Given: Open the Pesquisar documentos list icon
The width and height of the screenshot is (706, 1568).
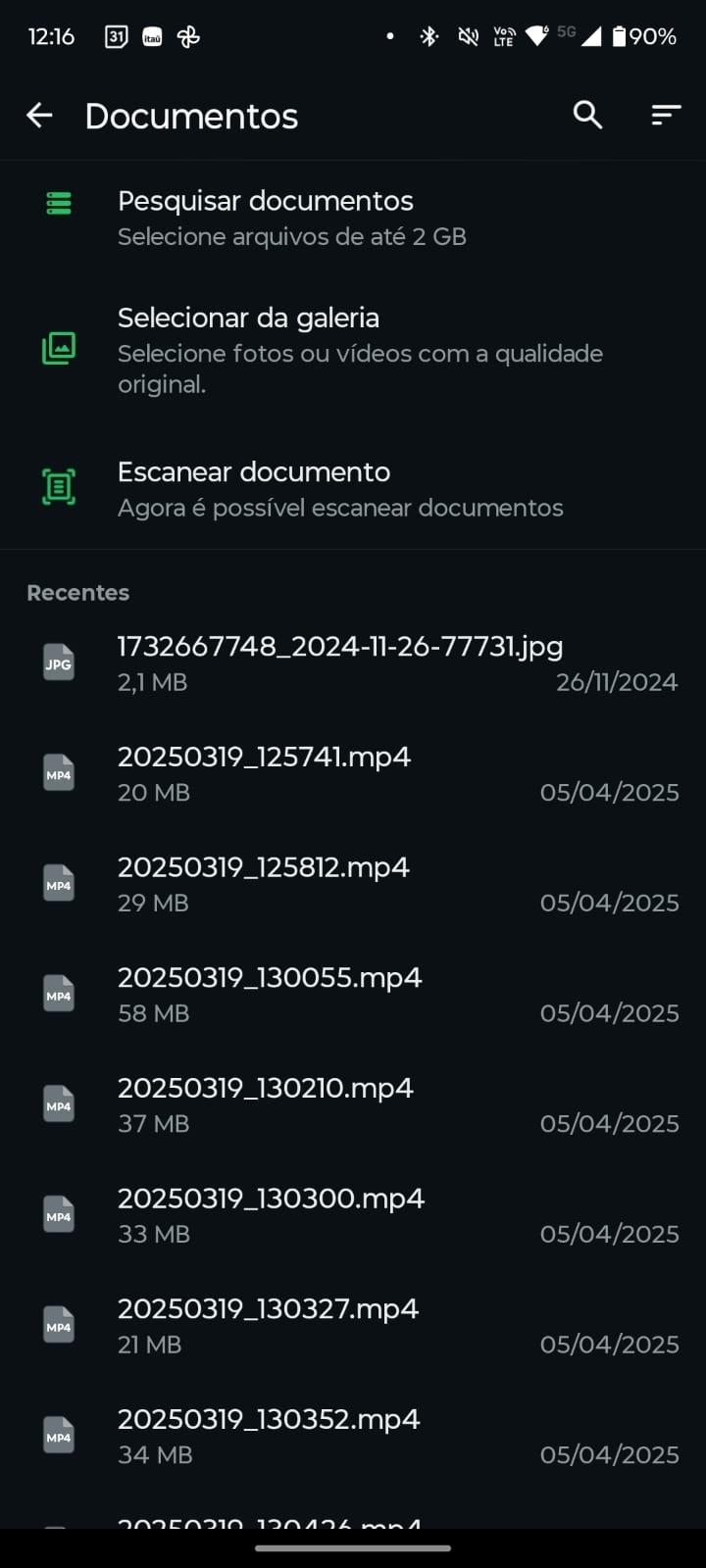Looking at the screenshot, I should (59, 203).
